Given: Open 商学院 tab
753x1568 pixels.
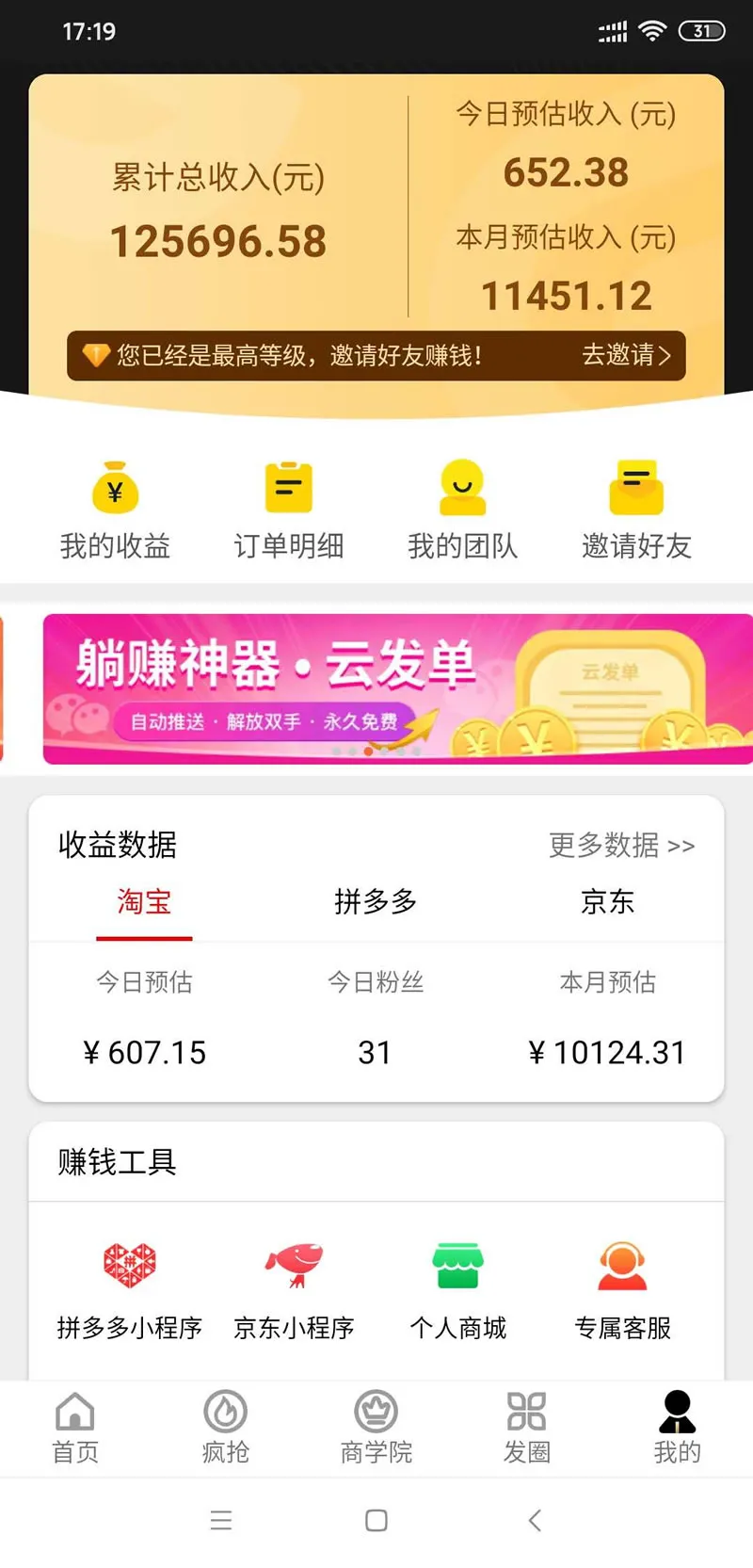Looking at the screenshot, I should 376,1427.
